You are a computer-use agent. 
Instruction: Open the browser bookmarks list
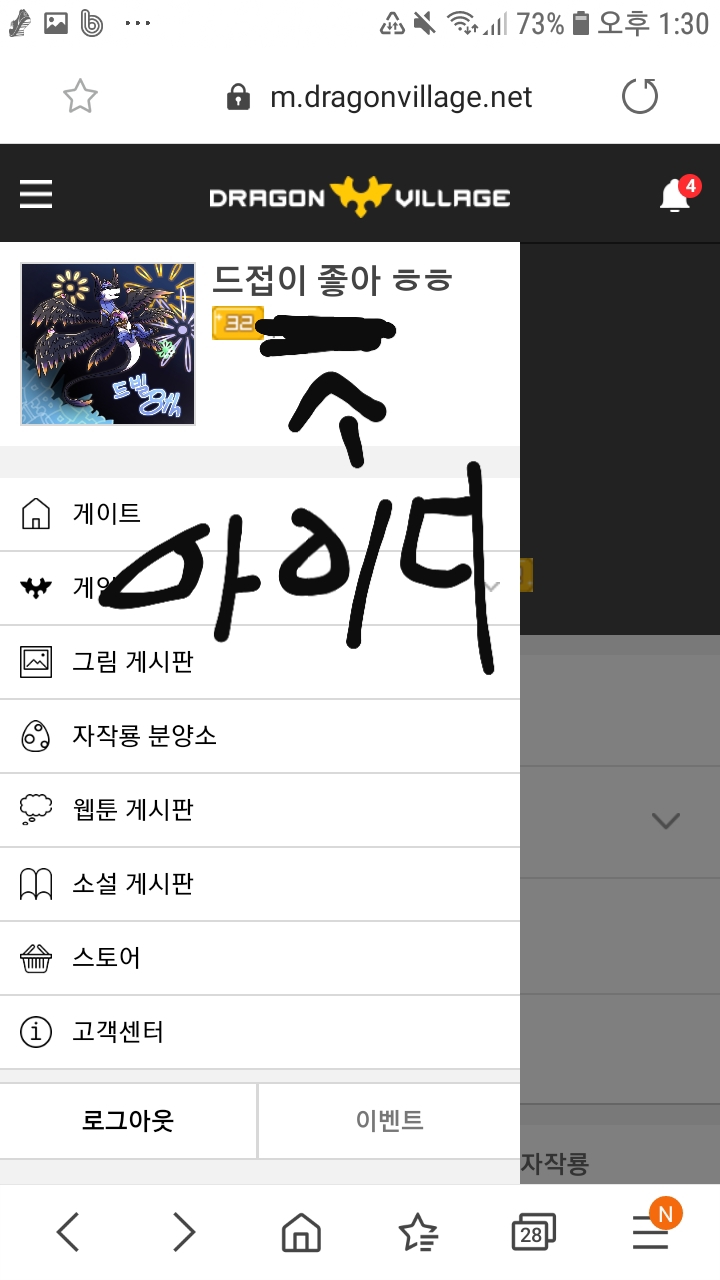click(417, 1232)
